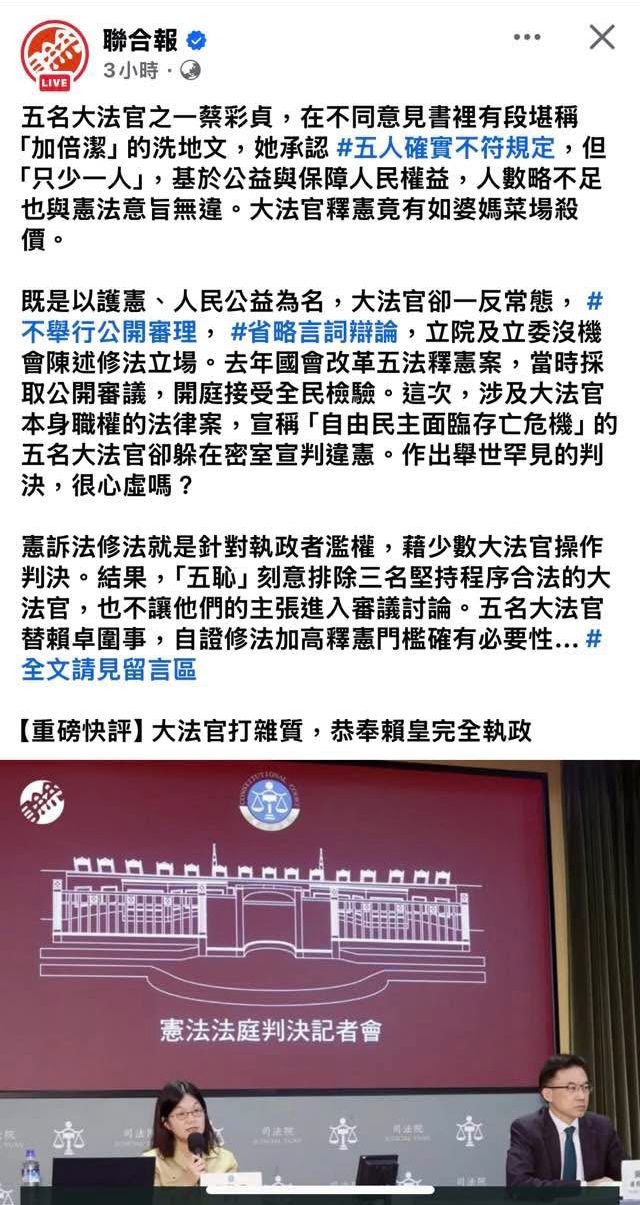
Task: Open hashtag #五人確實不符規定
Action: pyautogui.click(x=446, y=149)
